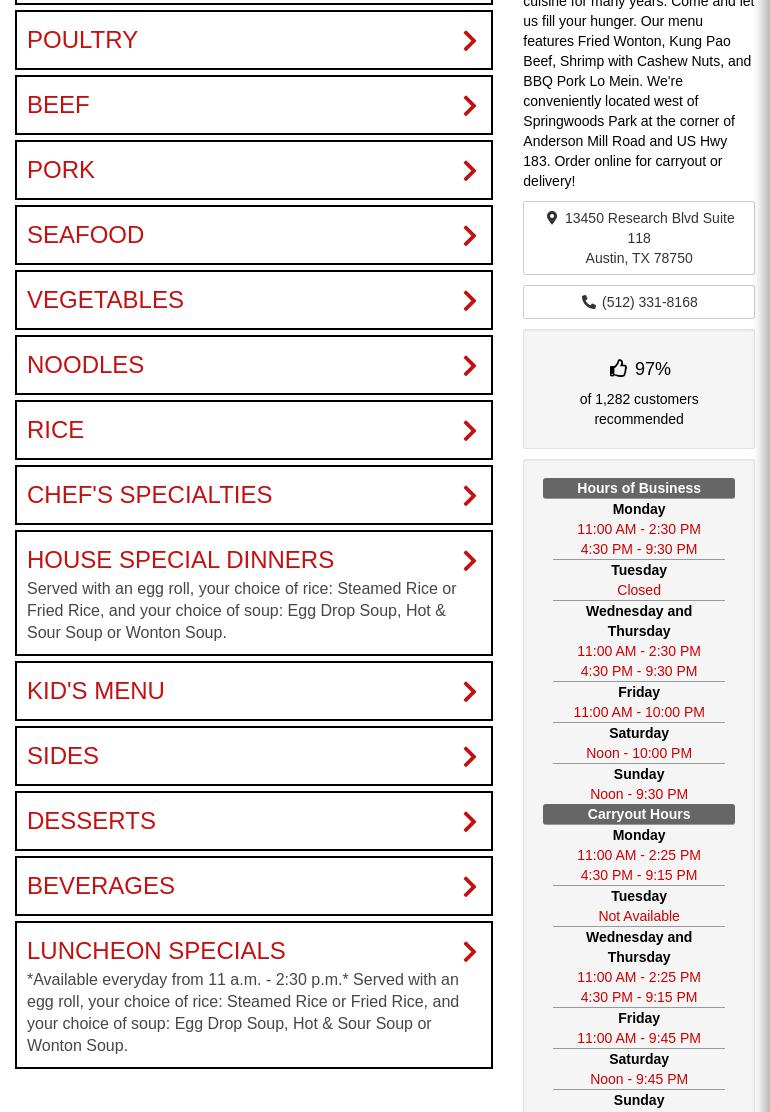Open the Beef category
Screen dimensions: 770x1112
[x=253, y=105]
